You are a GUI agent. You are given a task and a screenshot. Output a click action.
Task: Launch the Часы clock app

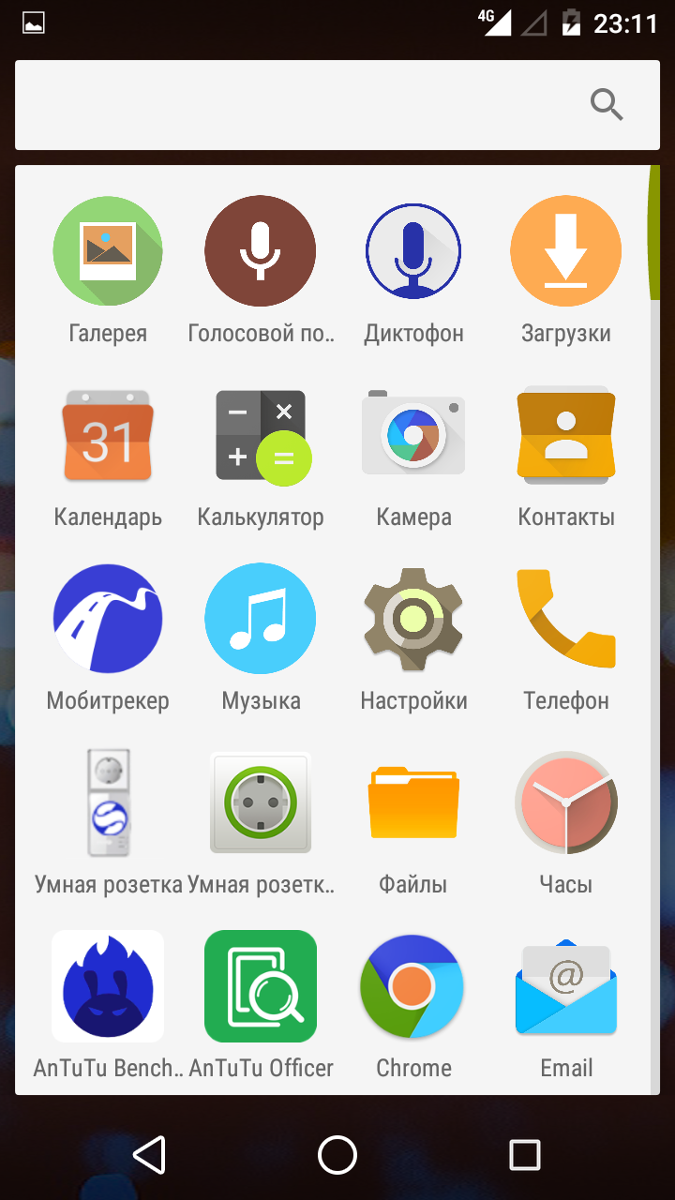pyautogui.click(x=566, y=802)
